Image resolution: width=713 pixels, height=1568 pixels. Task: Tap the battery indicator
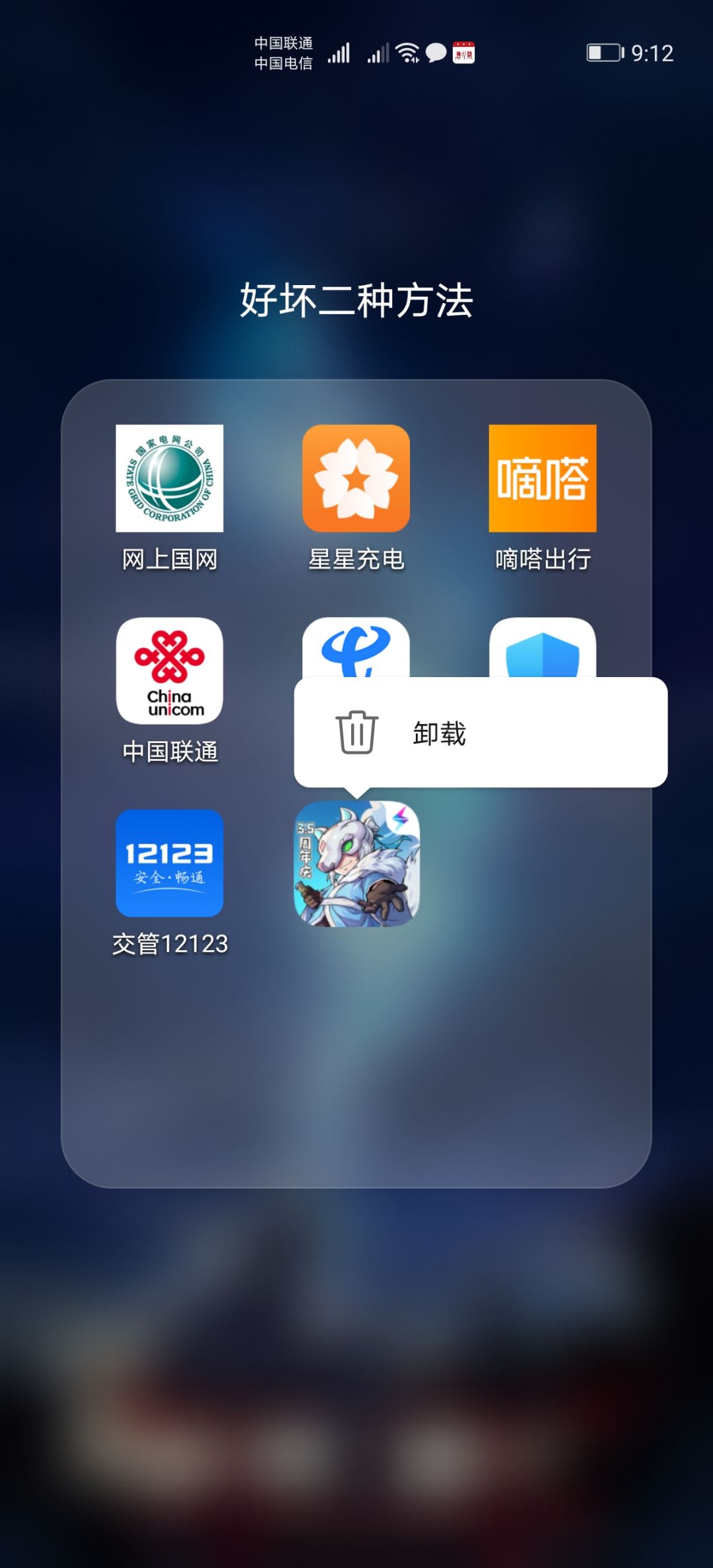pos(604,54)
